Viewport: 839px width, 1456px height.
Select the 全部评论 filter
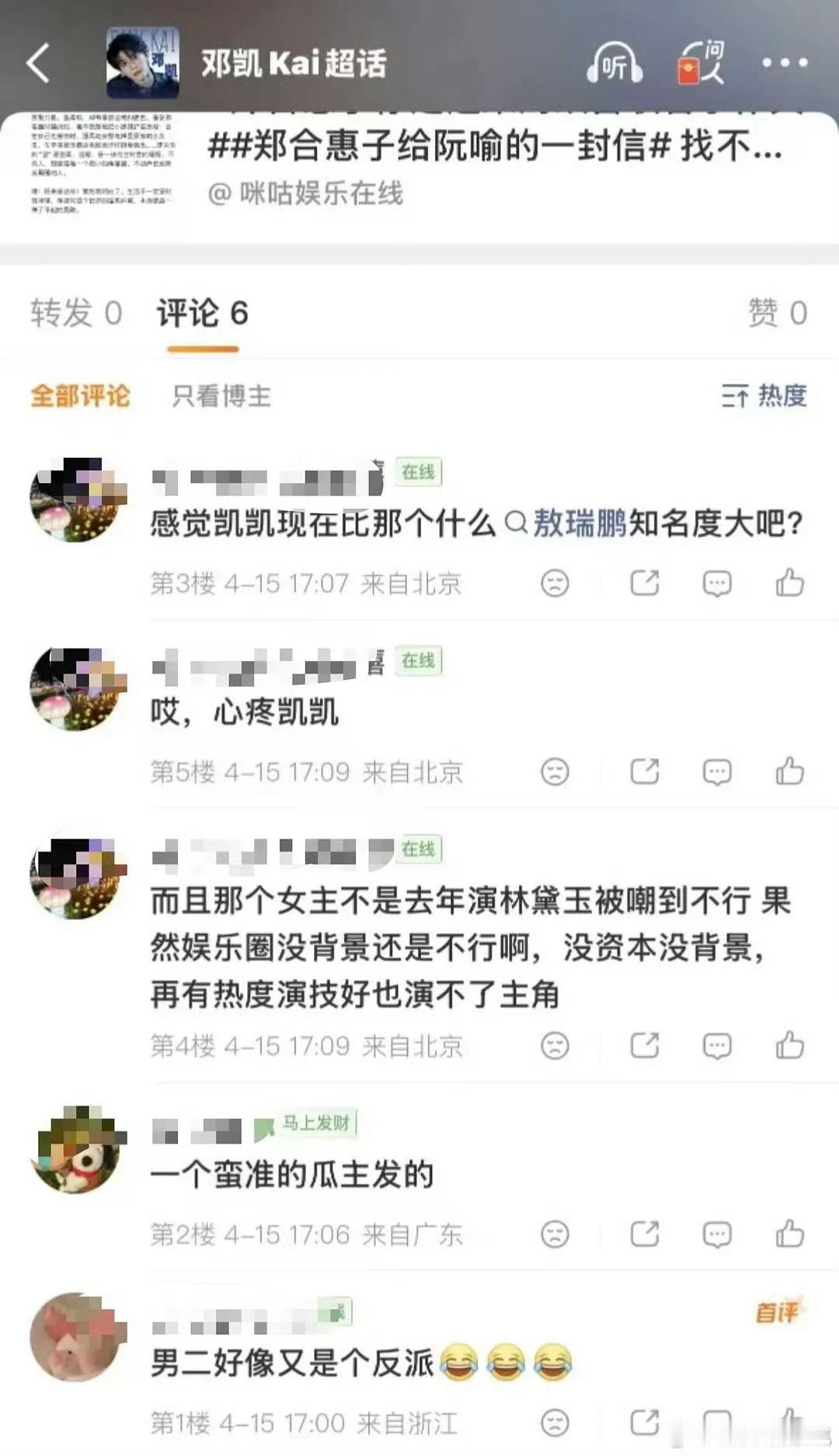click(79, 397)
